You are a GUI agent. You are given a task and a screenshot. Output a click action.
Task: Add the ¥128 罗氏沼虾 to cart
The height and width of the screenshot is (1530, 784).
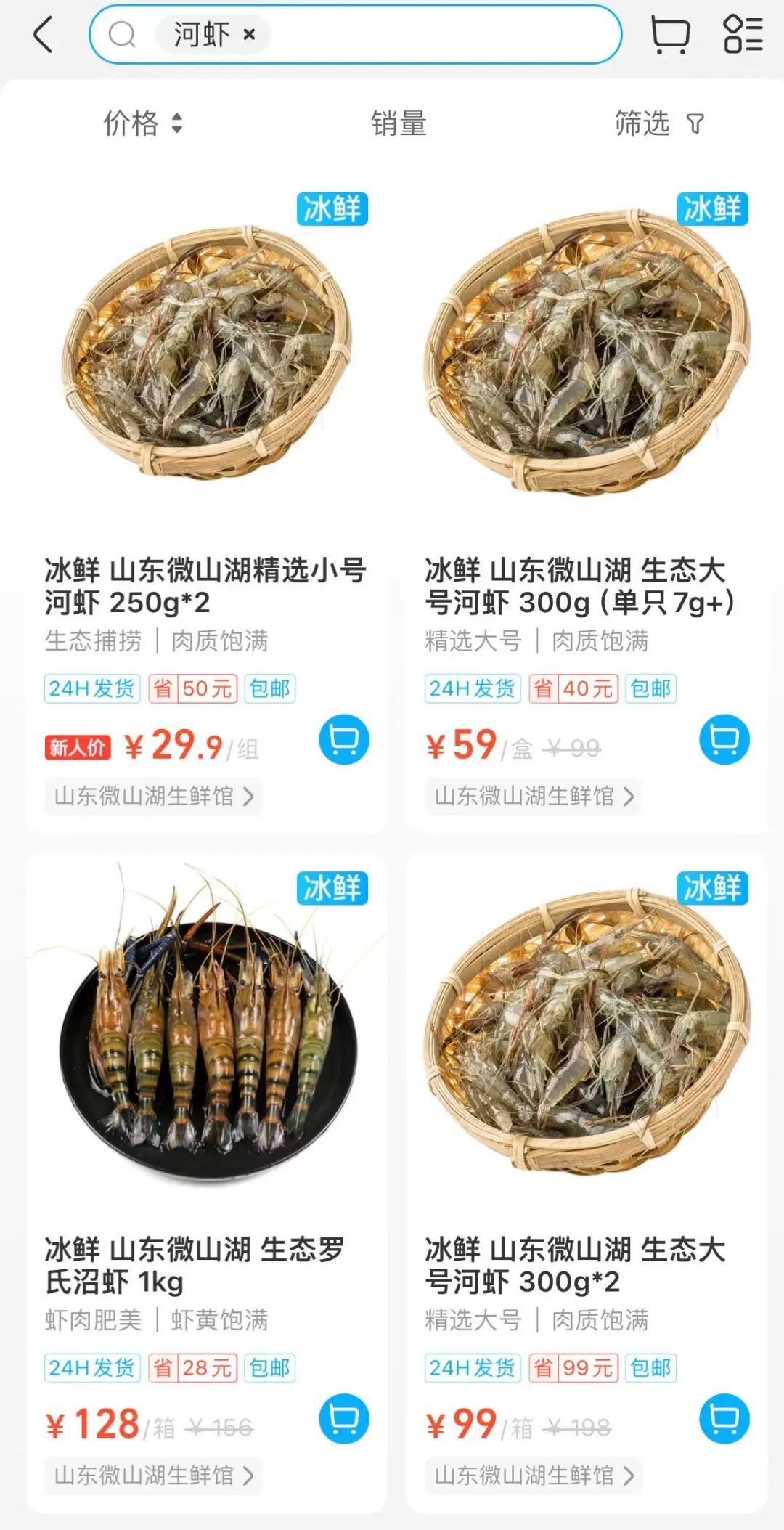point(344,1419)
